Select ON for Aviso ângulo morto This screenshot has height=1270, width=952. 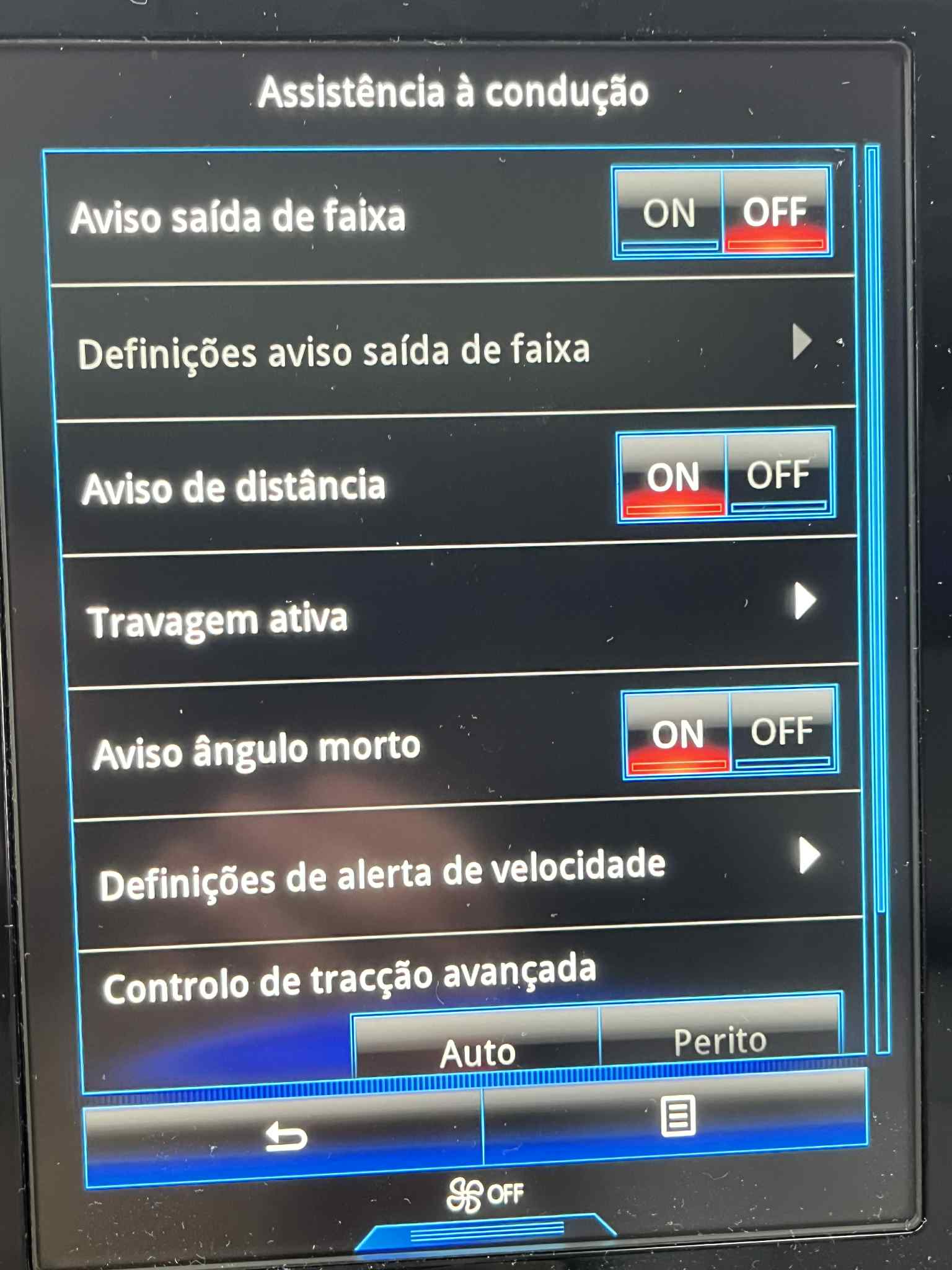(677, 734)
